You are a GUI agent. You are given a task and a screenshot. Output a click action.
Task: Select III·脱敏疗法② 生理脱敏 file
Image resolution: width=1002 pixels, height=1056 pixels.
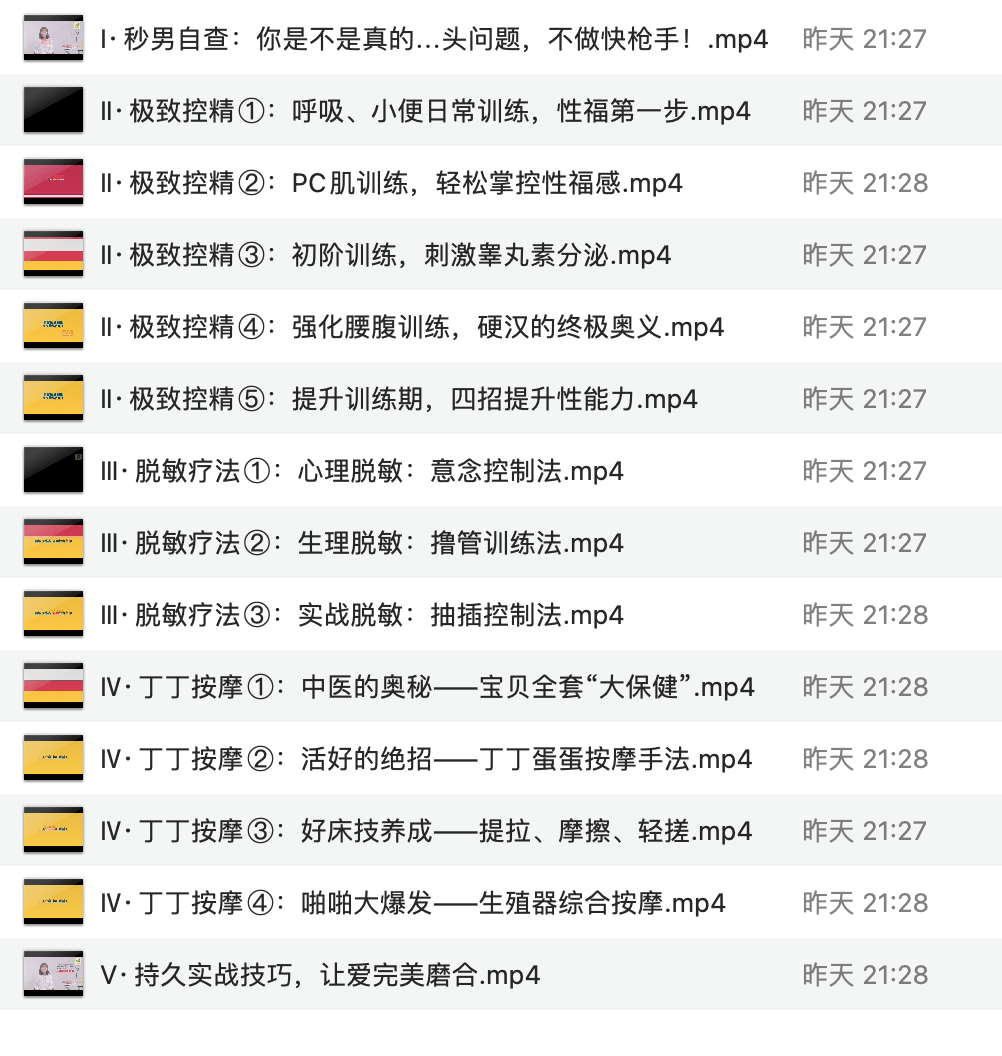362,543
